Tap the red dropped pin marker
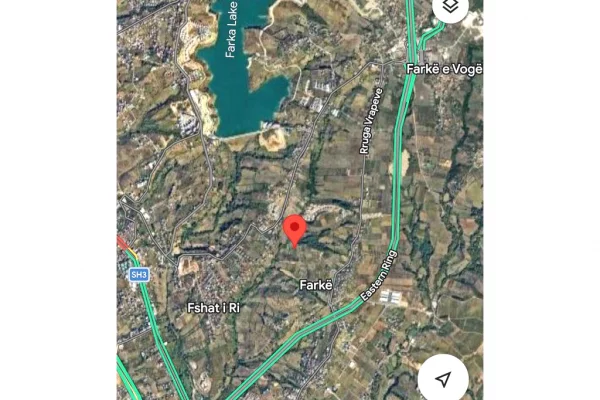 coord(294,228)
